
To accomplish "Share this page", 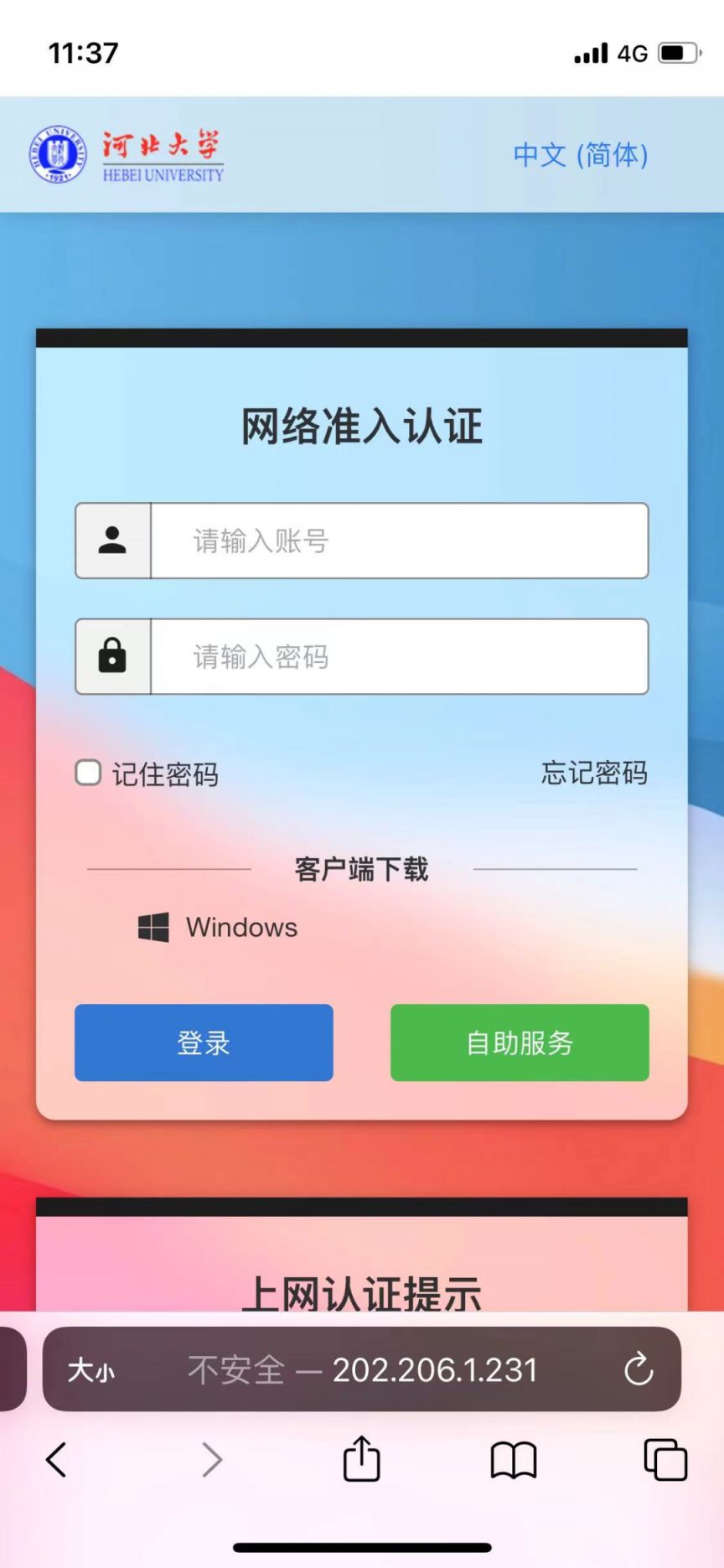I will tap(361, 1459).
